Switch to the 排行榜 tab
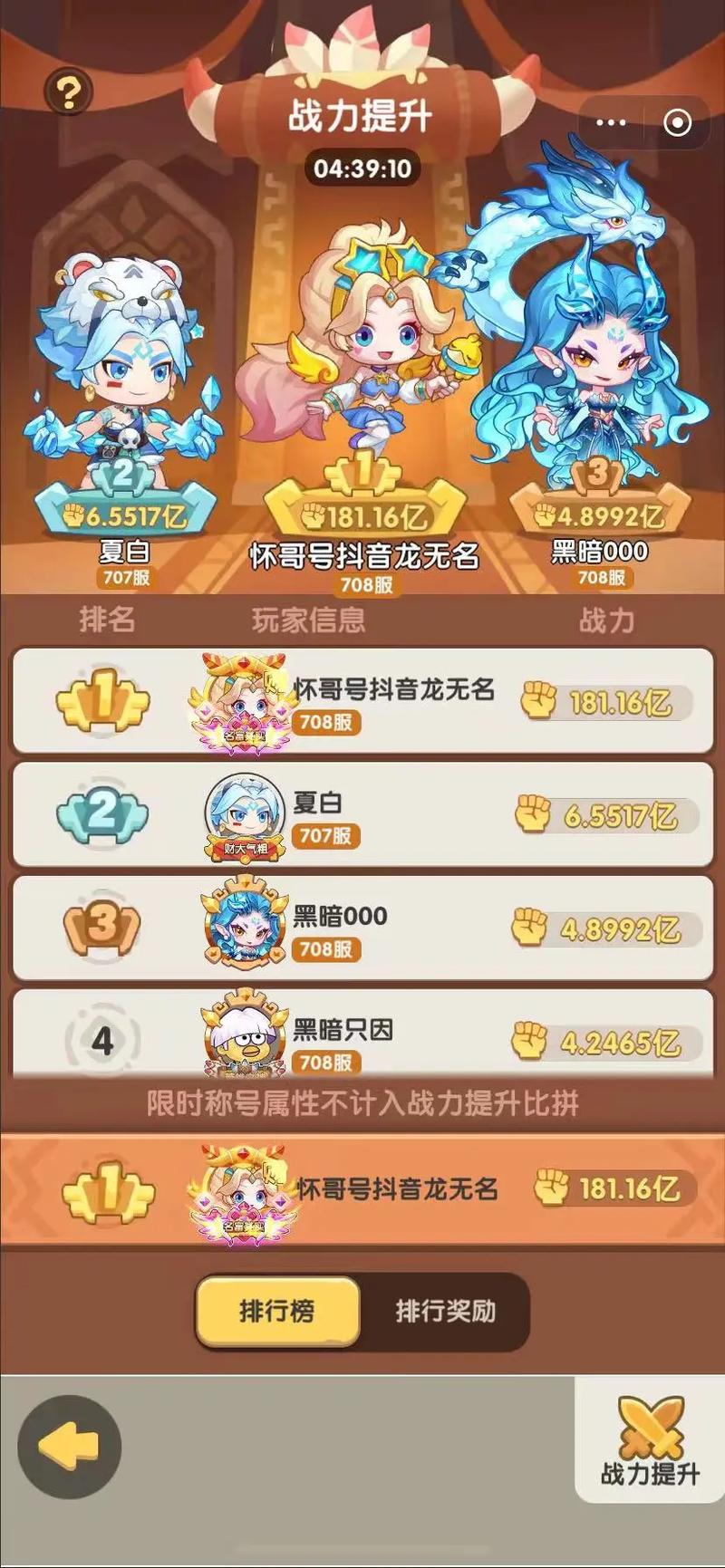 pos(277,1311)
